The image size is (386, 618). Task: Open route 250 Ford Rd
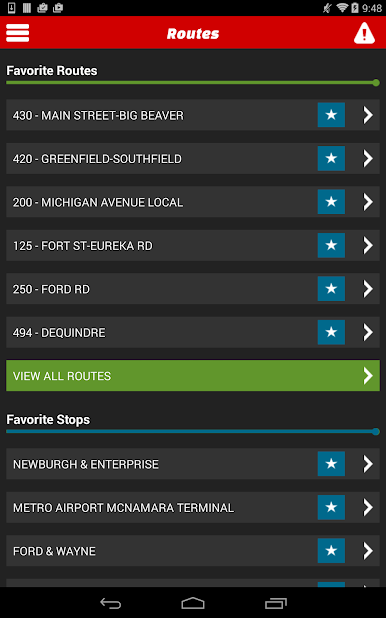(x=193, y=289)
